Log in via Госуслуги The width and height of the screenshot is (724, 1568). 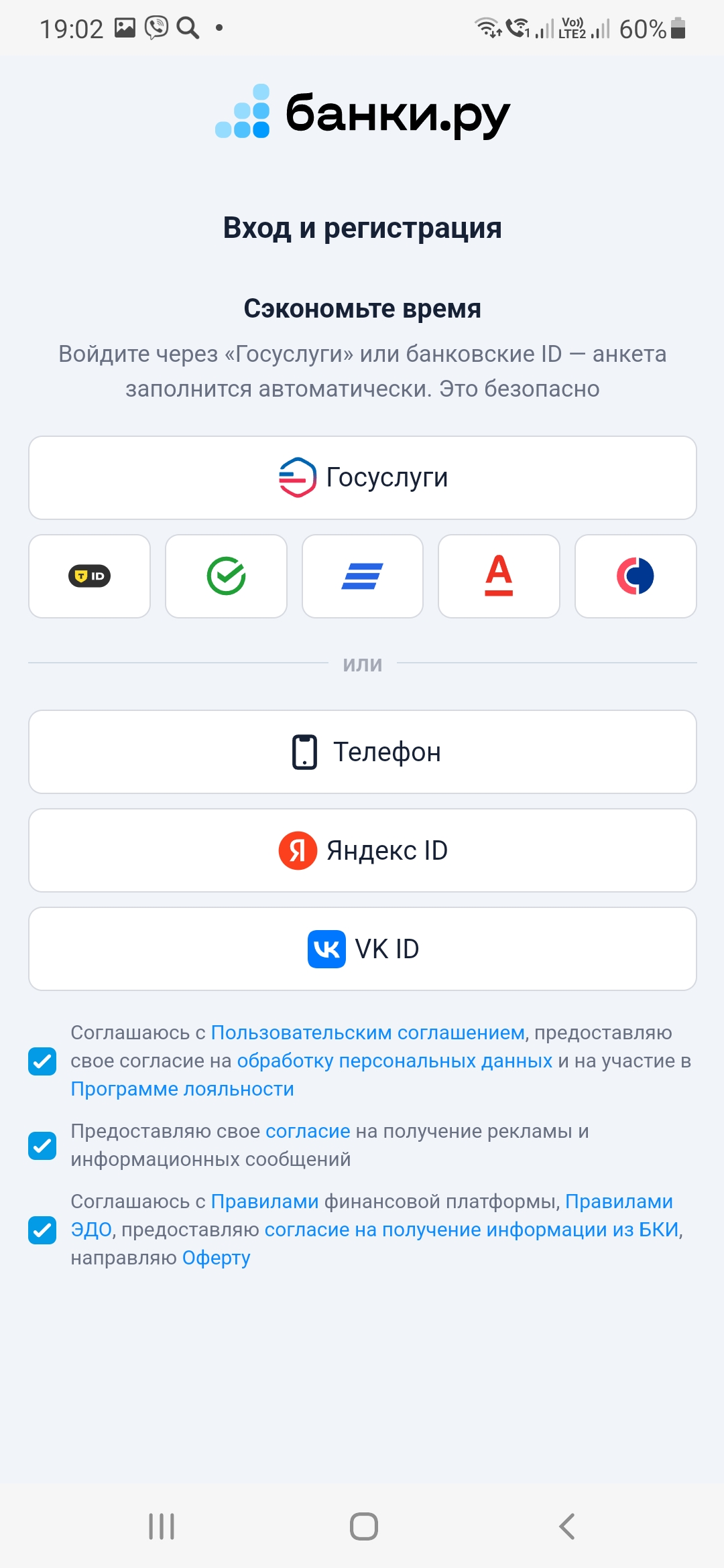[x=362, y=478]
